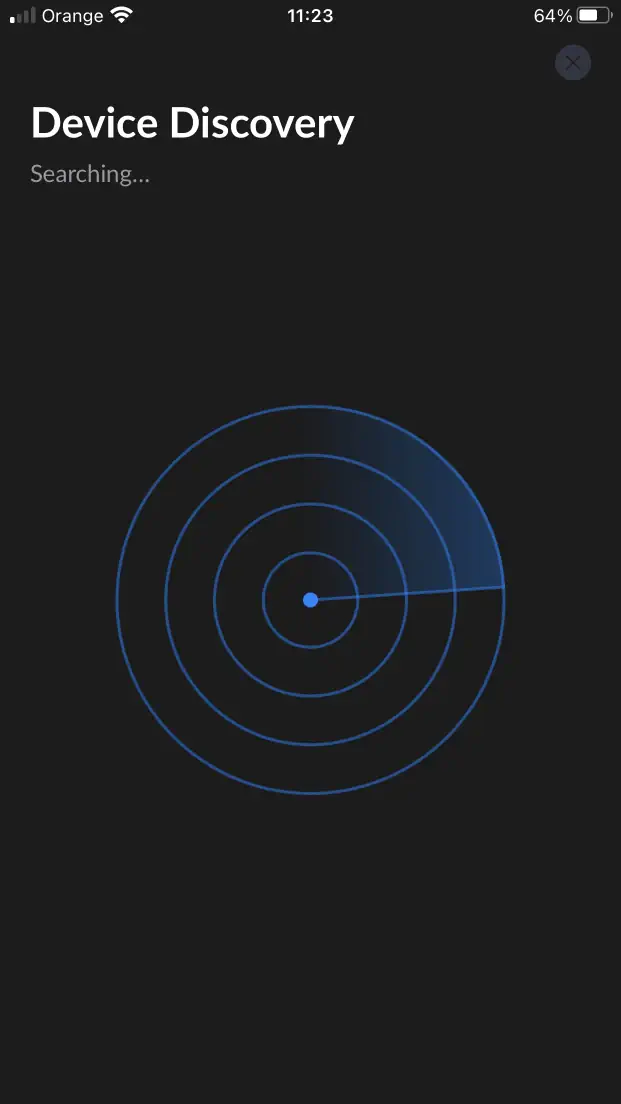Close the Device Discovery screen
Viewport: 621px width, 1104px height.
[x=573, y=63]
